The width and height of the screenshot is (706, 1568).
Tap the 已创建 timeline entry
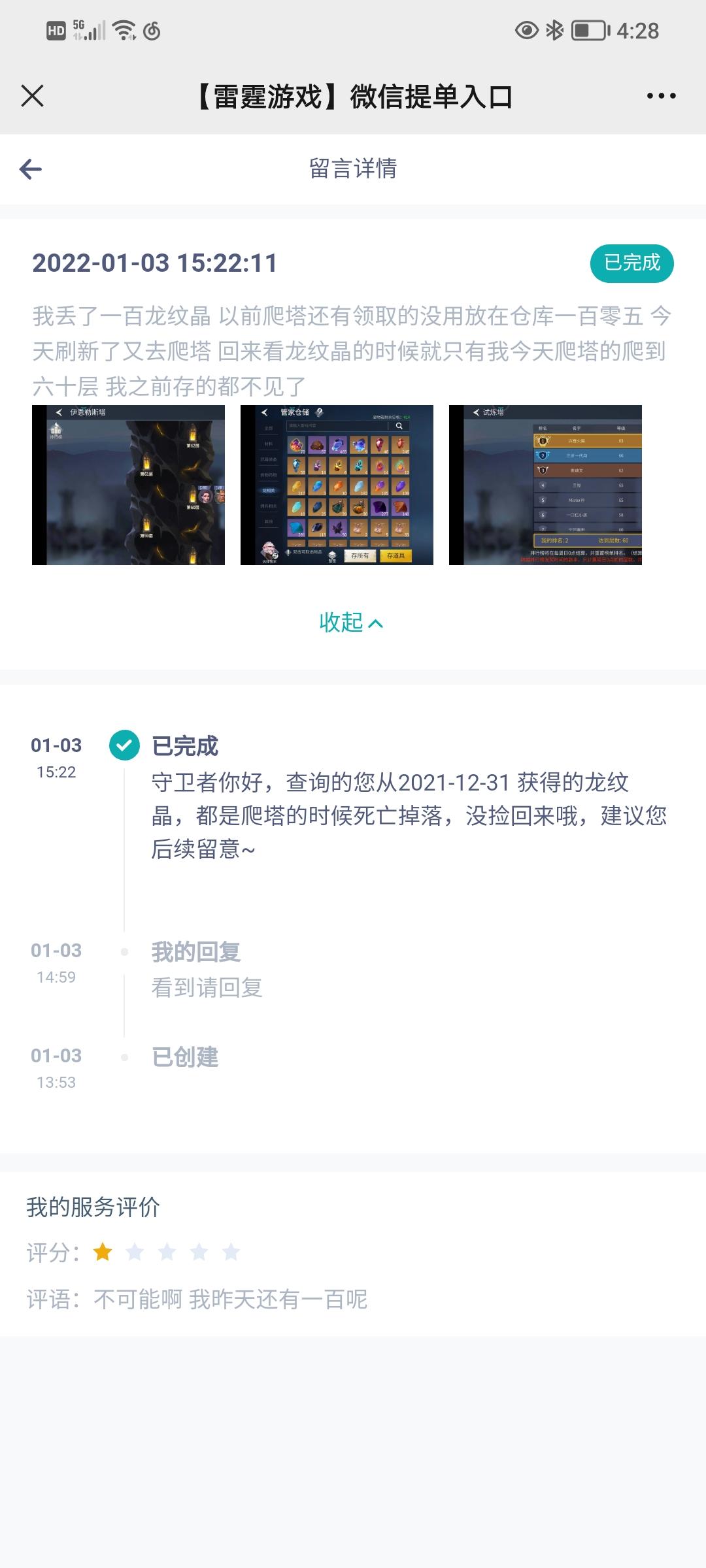point(188,1057)
